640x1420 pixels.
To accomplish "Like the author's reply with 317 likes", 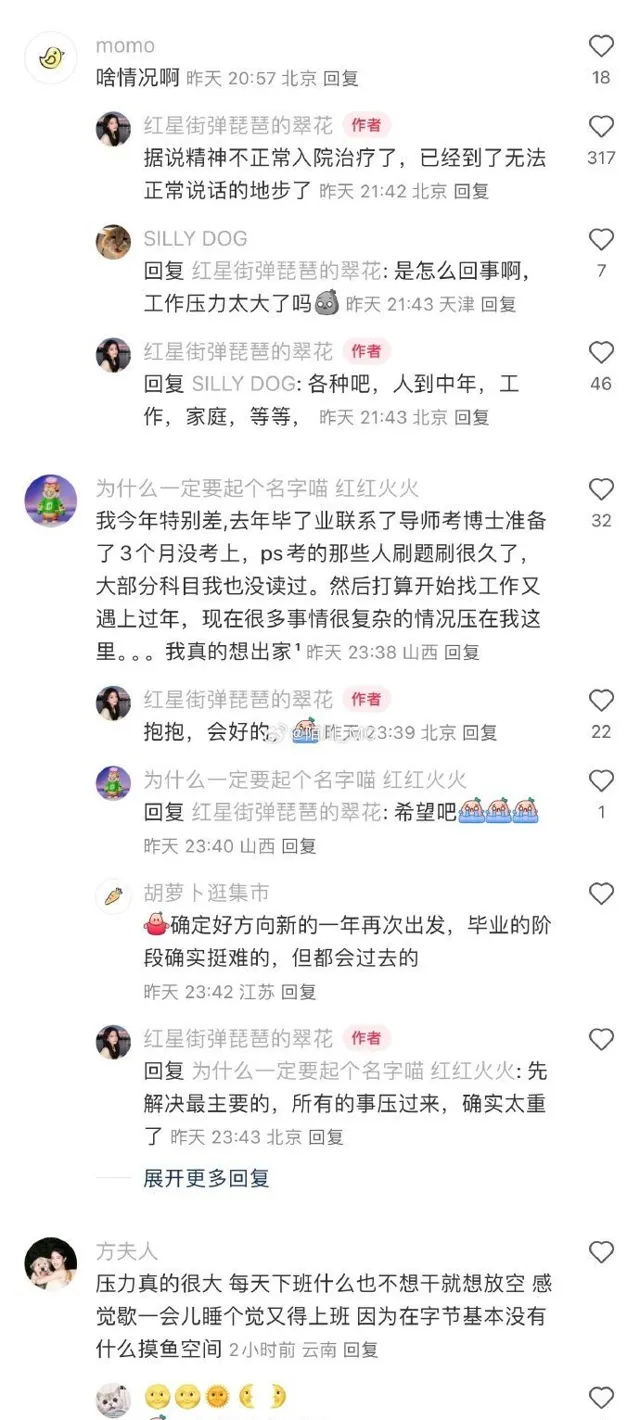I will pos(600,127).
